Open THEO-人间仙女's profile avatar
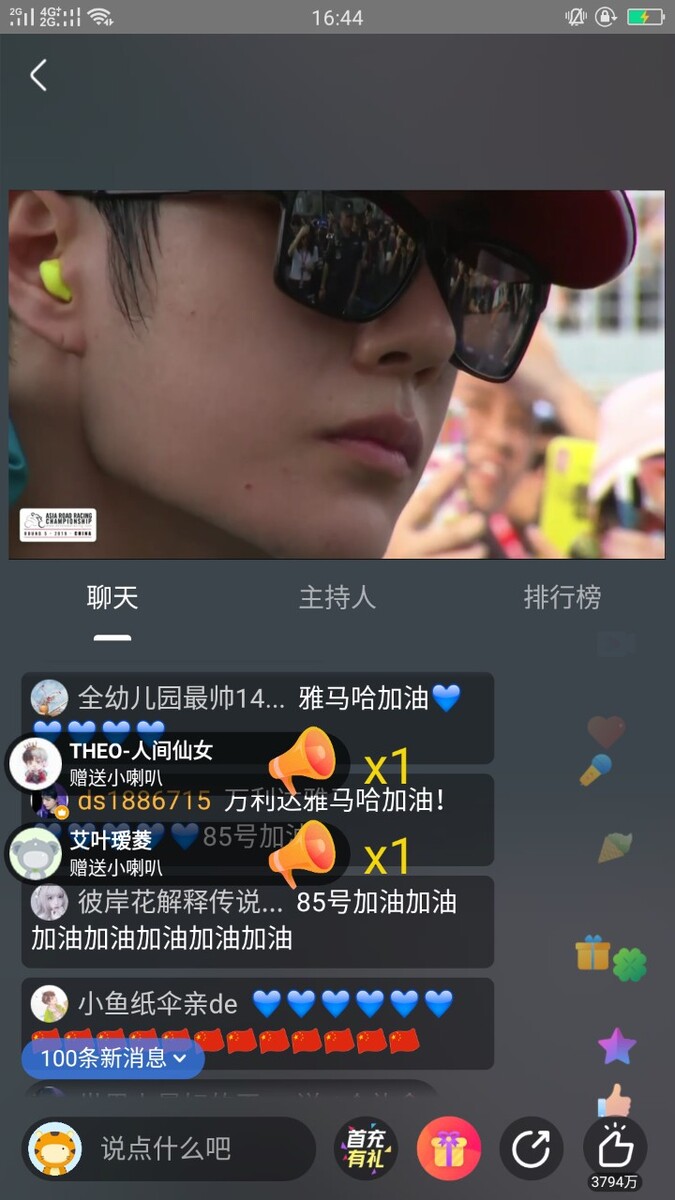This screenshot has height=1200, width=675. [x=36, y=764]
